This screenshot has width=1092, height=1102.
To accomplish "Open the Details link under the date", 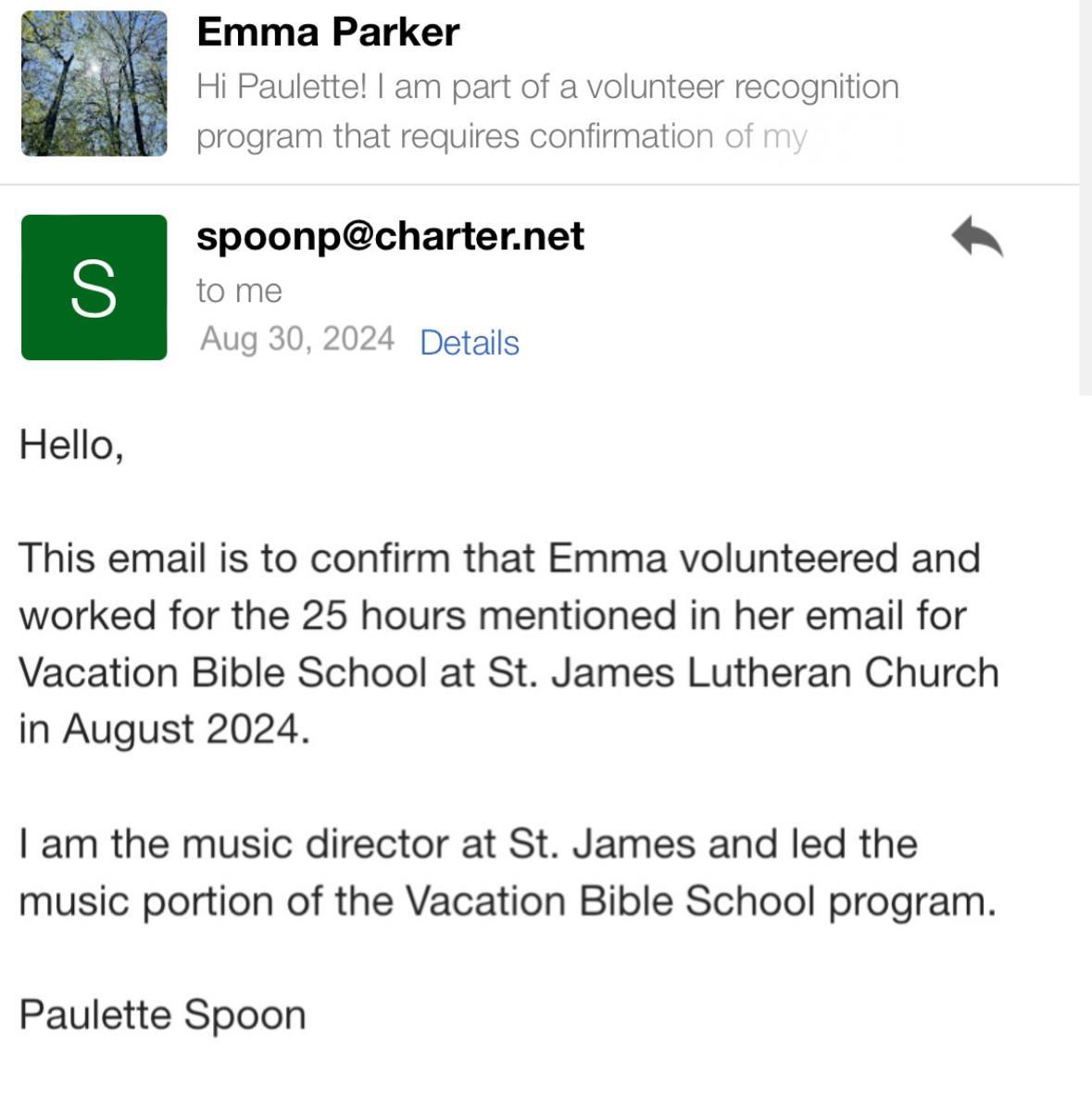I will pos(470,343).
